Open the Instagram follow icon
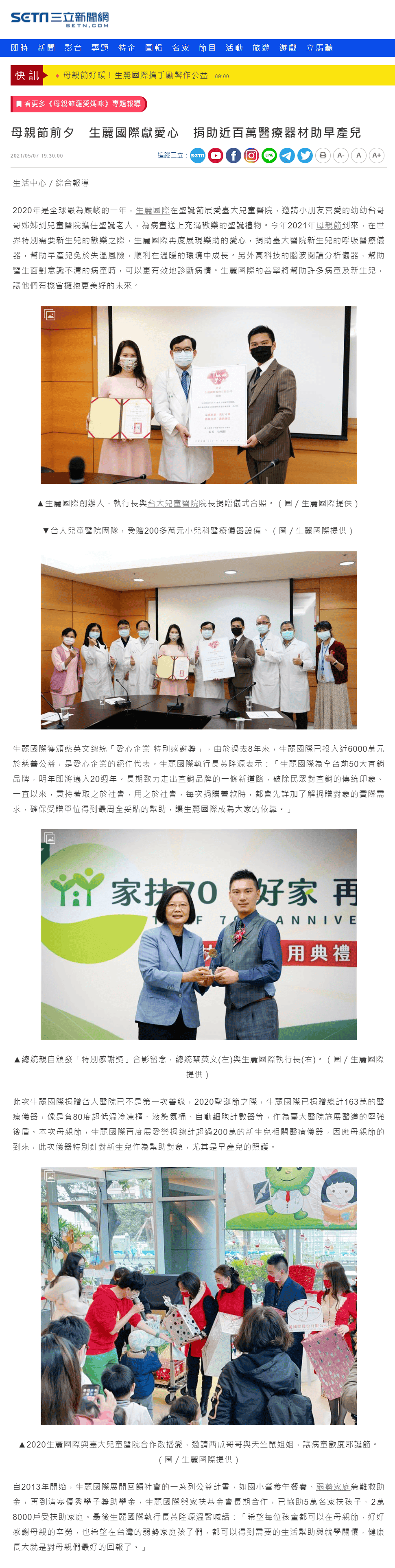The image size is (395, 1568). (x=251, y=156)
